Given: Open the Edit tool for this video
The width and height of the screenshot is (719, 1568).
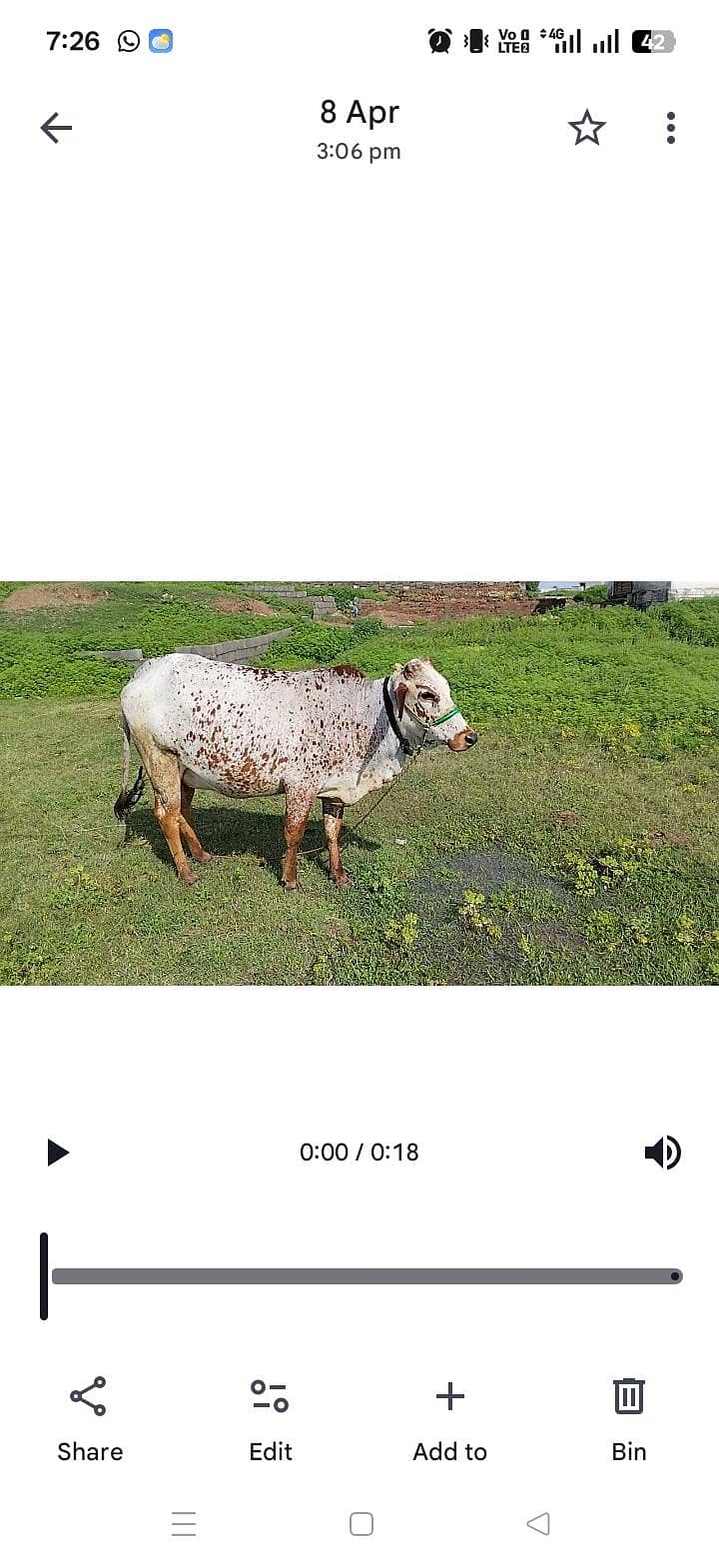Looking at the screenshot, I should tap(270, 1396).
